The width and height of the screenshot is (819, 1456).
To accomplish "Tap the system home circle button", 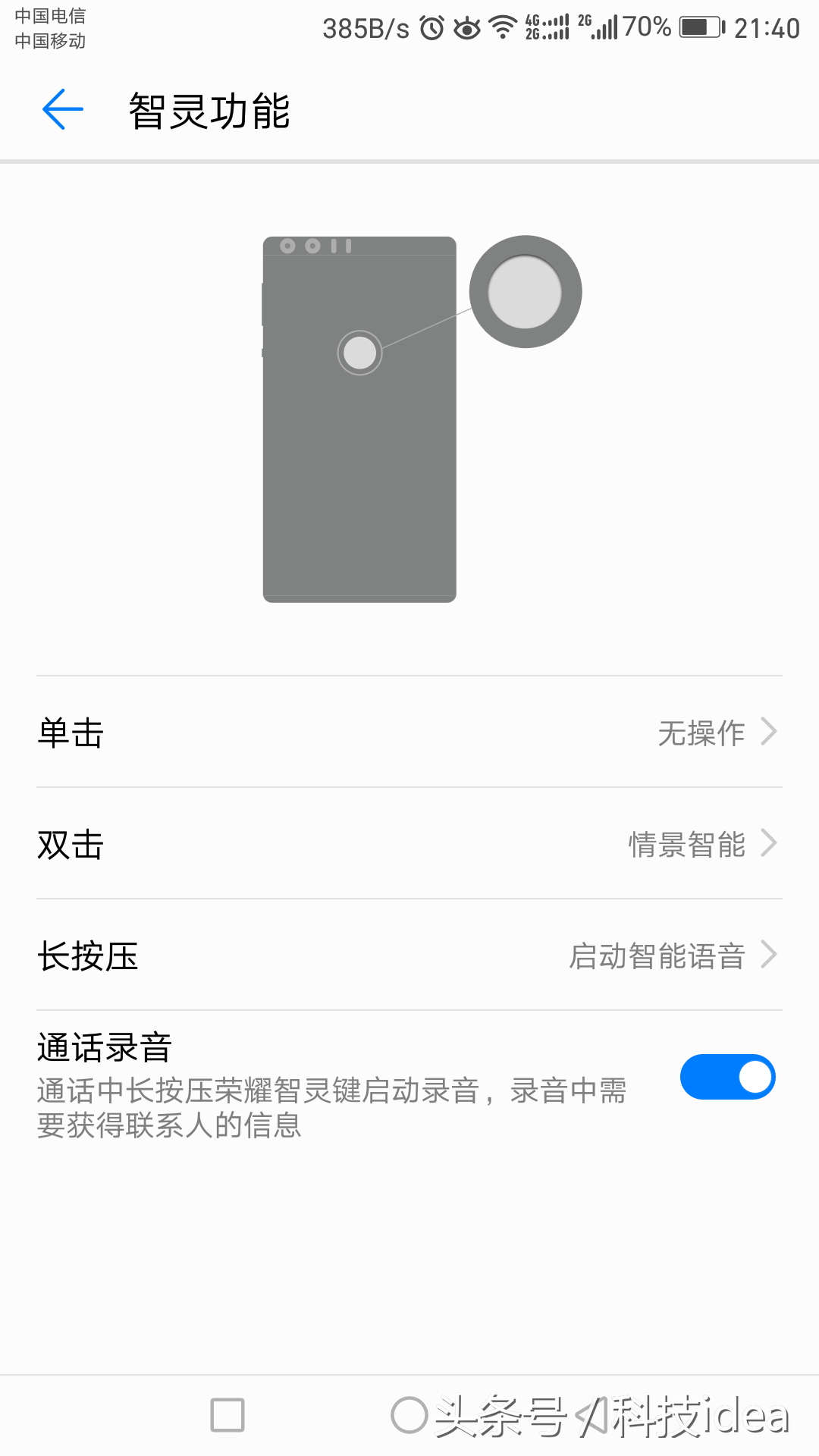I will coord(409,1415).
